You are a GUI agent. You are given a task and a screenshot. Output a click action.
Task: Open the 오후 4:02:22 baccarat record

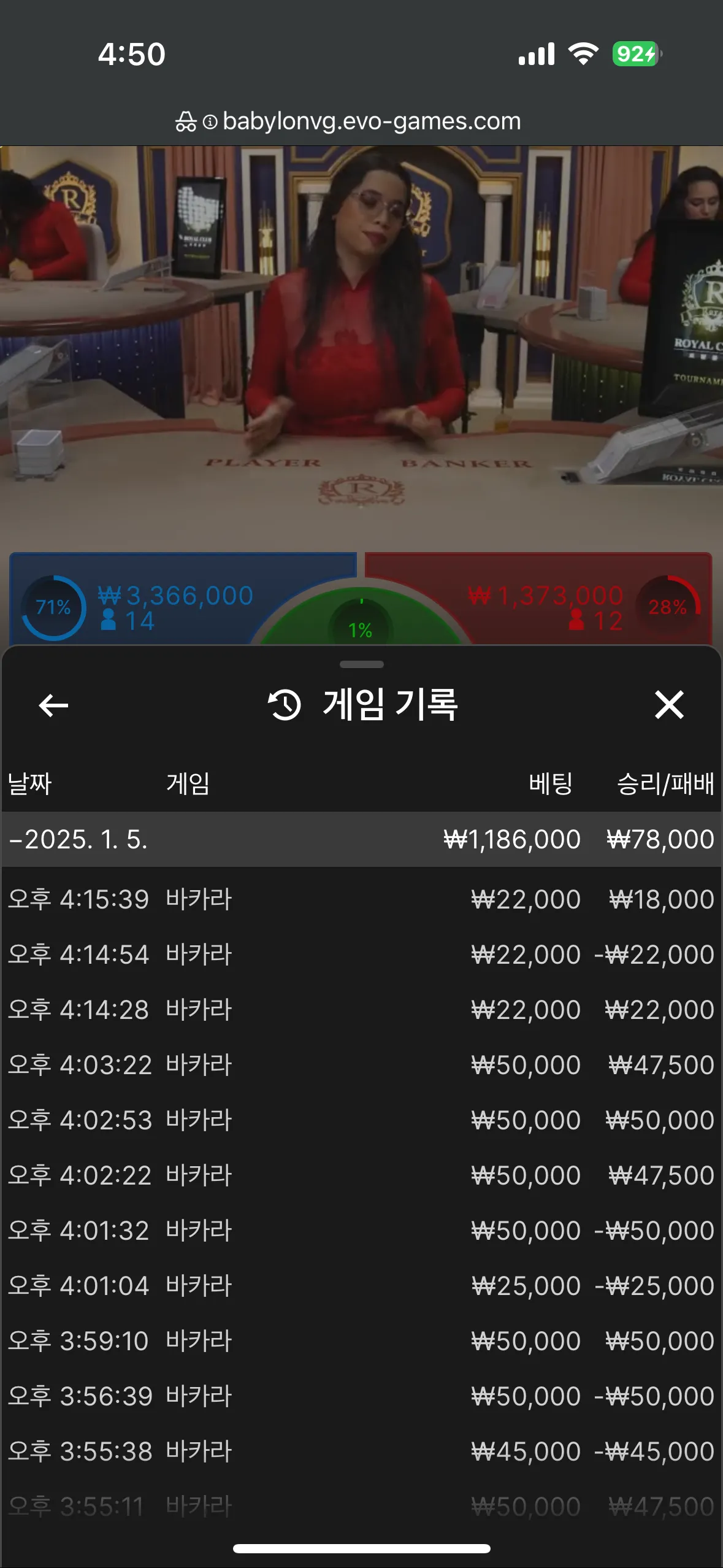pyautogui.click(x=361, y=1175)
